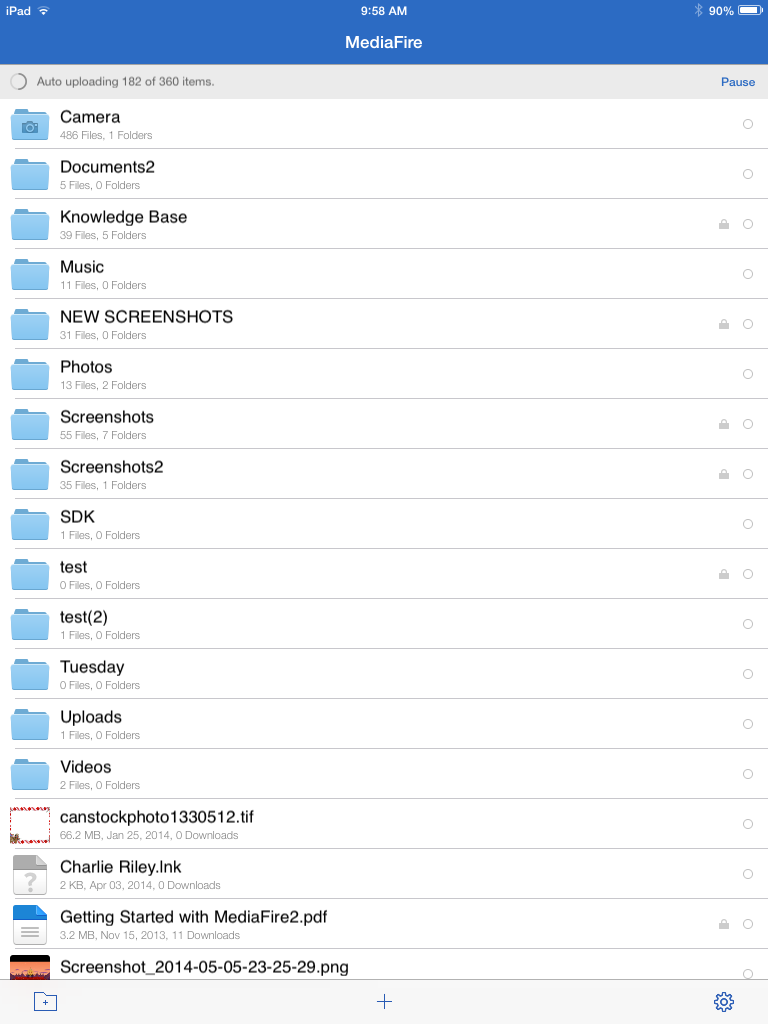The width and height of the screenshot is (768, 1024).
Task: Open canstockphoto1330512.tif file
Action: tap(157, 824)
